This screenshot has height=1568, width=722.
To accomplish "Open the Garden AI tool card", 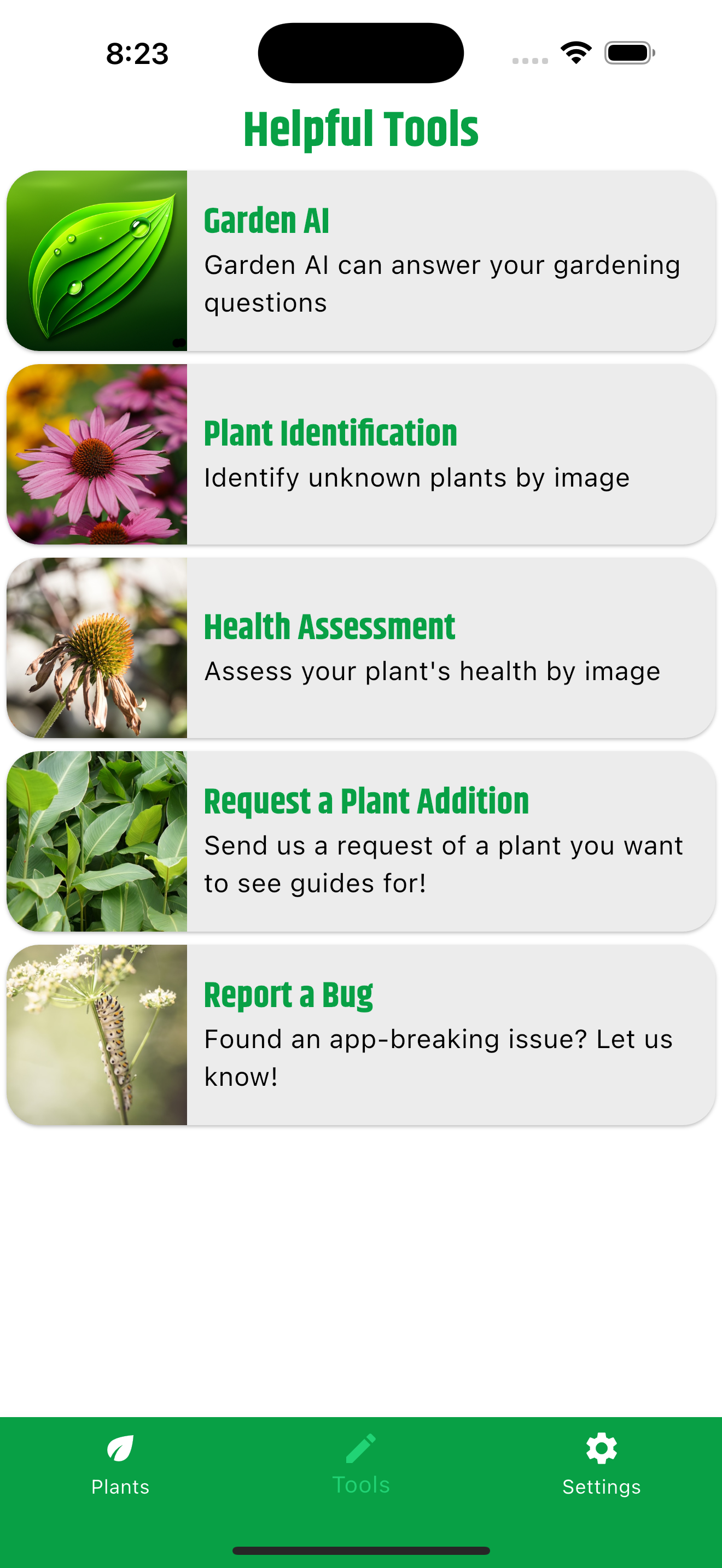I will tap(361, 261).
